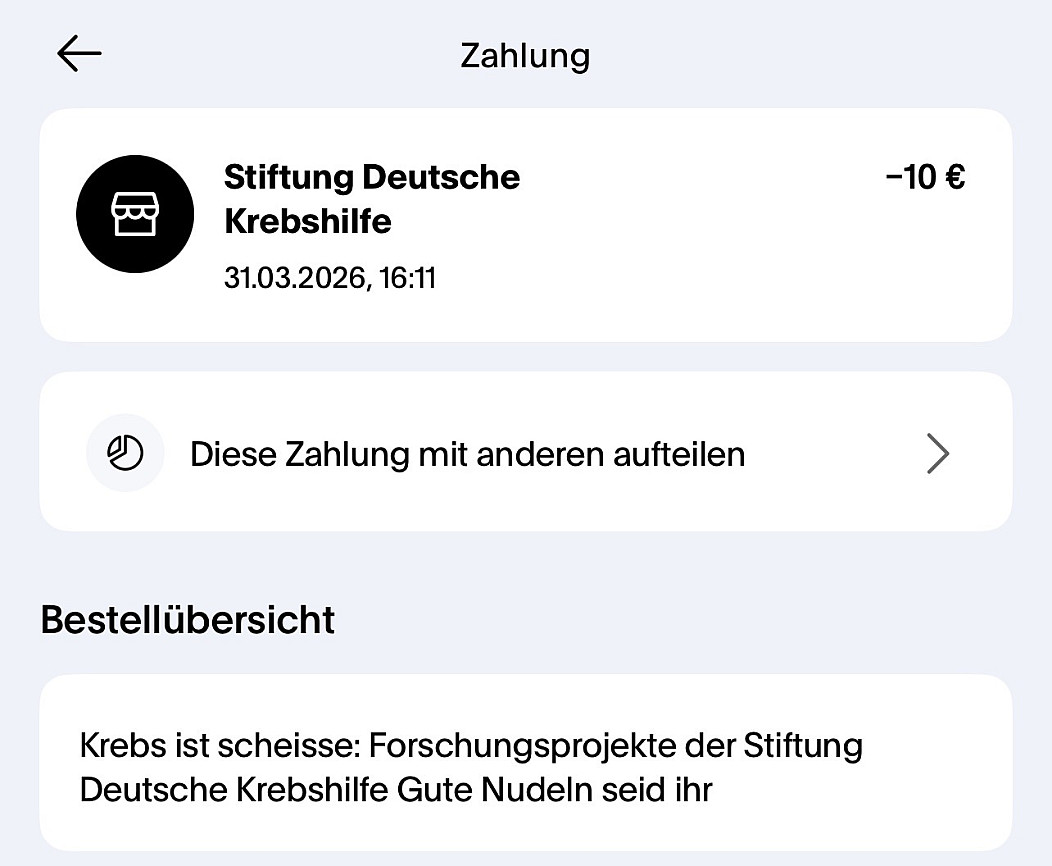Screen dimensions: 1052x866
Task: Open the Stiftung Deutsche Krebshilfe merchant card
Action: click(525, 224)
